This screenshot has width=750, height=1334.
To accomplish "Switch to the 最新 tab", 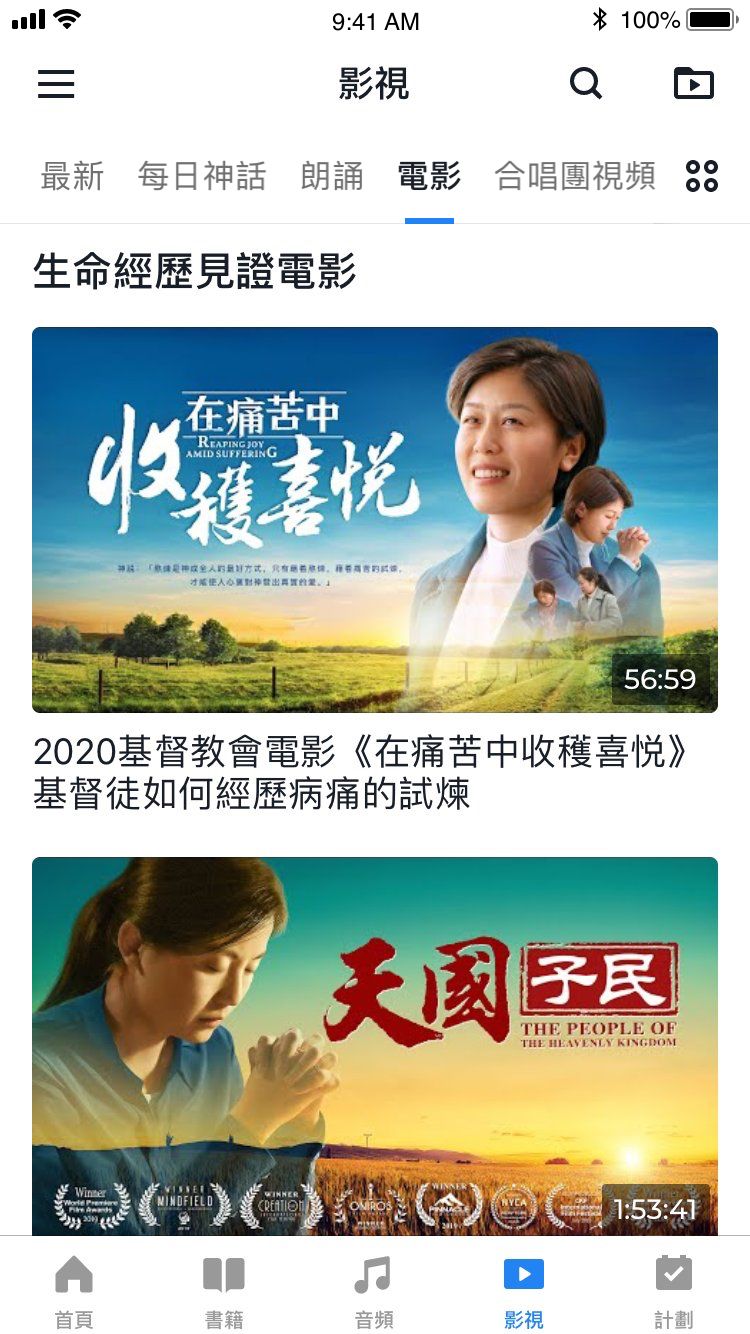I will (72, 177).
